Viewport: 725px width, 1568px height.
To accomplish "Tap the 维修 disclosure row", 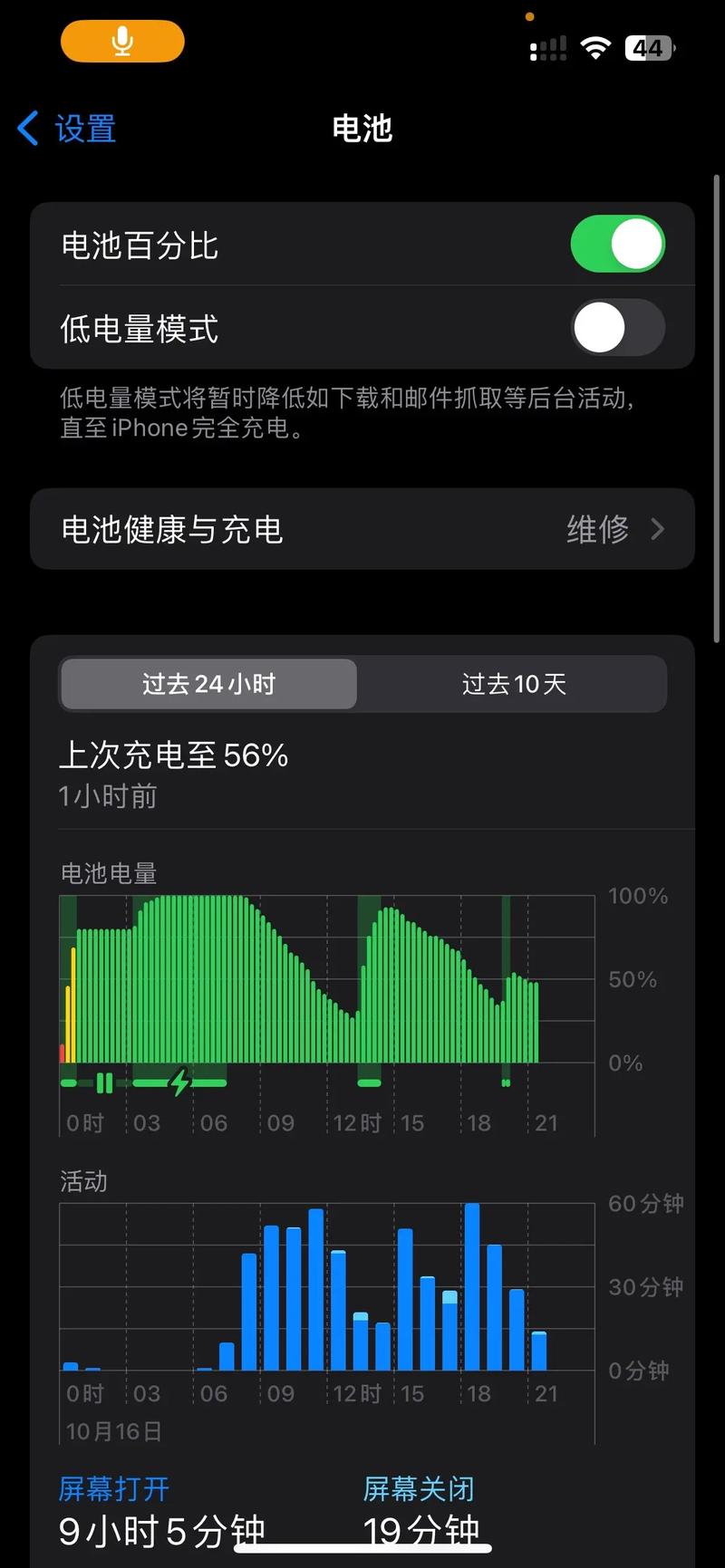I will (597, 530).
